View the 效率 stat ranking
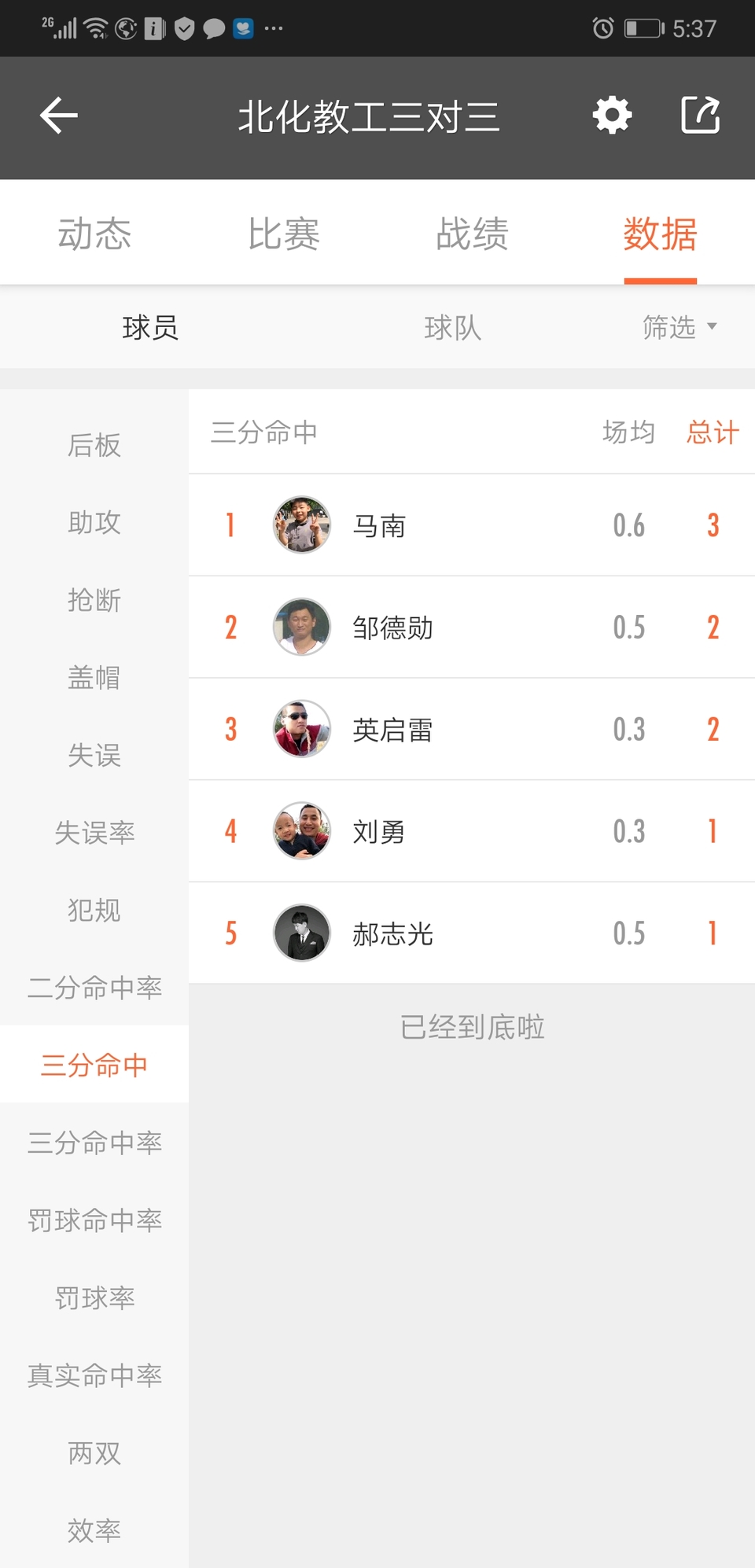The image size is (755, 1568). [94, 1530]
